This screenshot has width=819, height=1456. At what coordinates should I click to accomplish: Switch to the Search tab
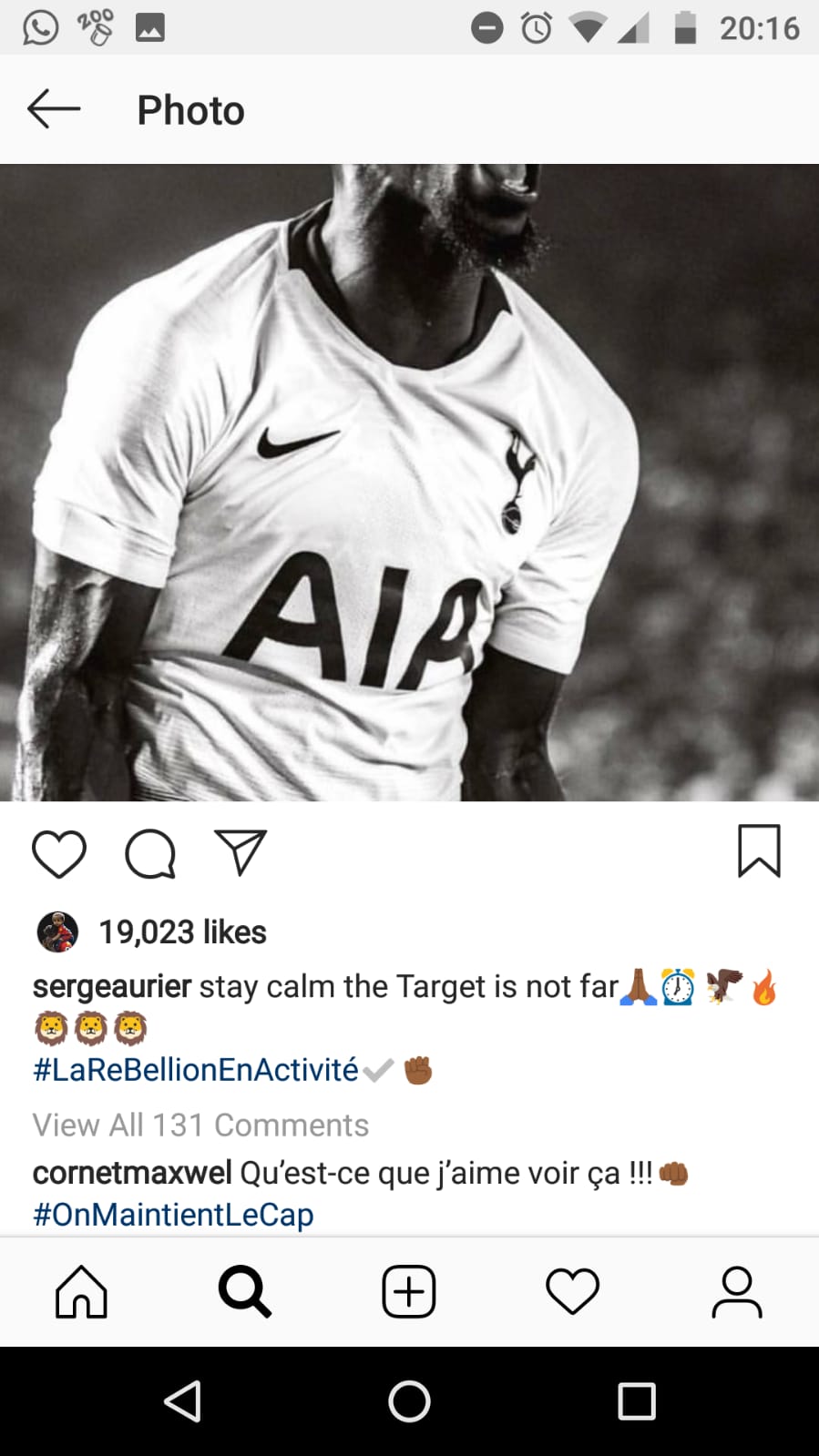click(x=245, y=1292)
